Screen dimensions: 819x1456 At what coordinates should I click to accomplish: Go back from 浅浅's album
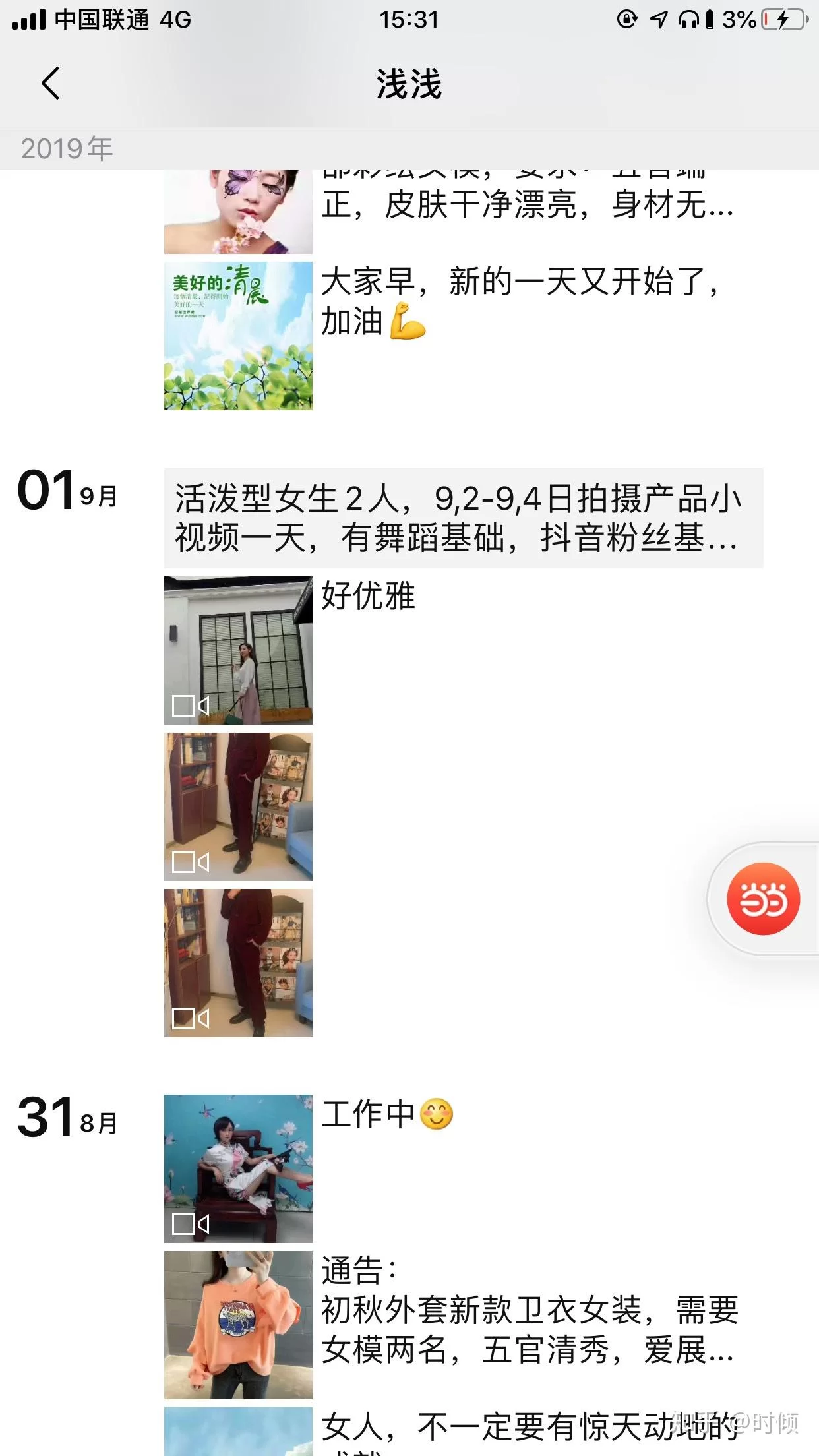coord(50,84)
